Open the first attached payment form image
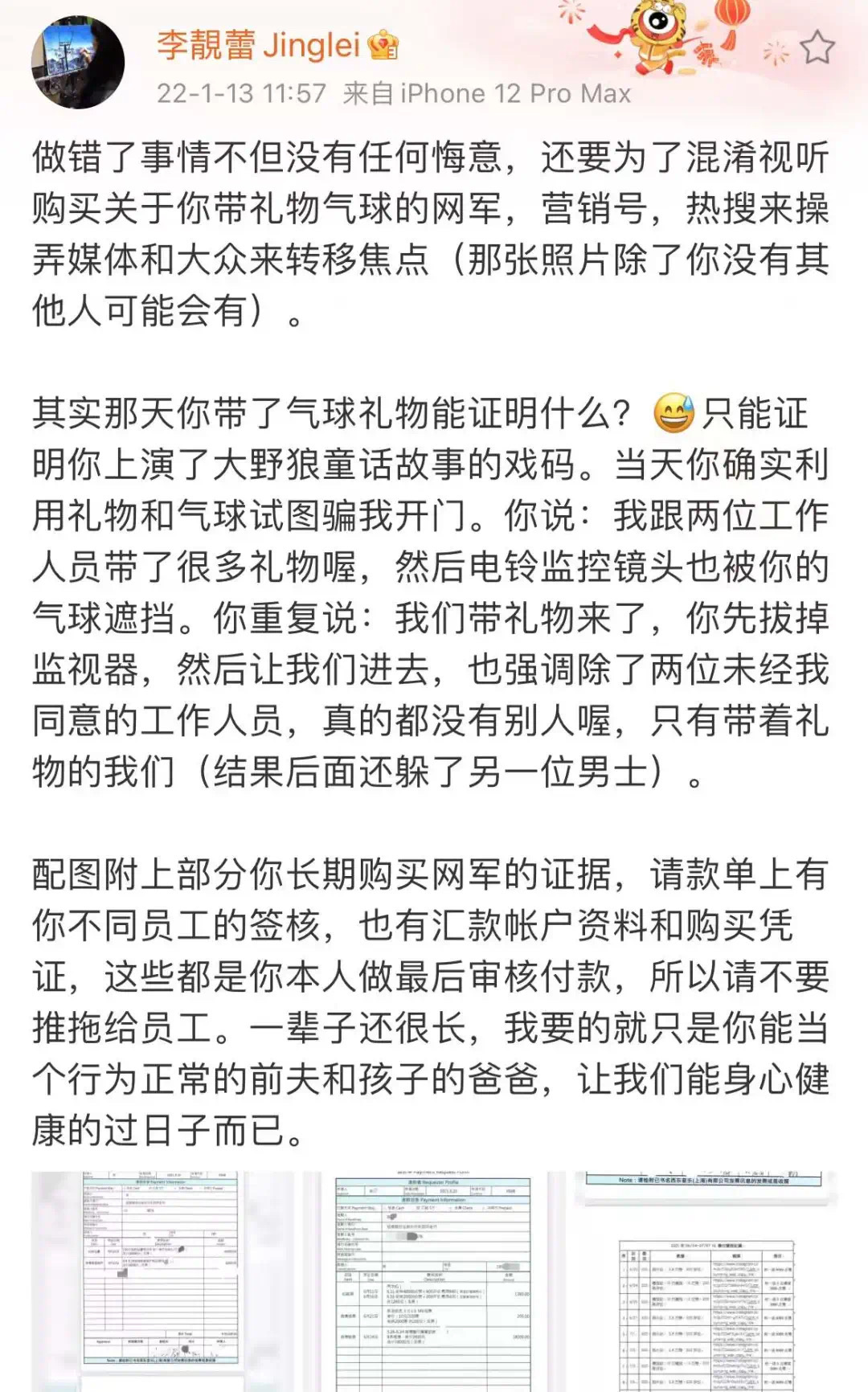The height and width of the screenshot is (1392, 868). [x=161, y=1281]
